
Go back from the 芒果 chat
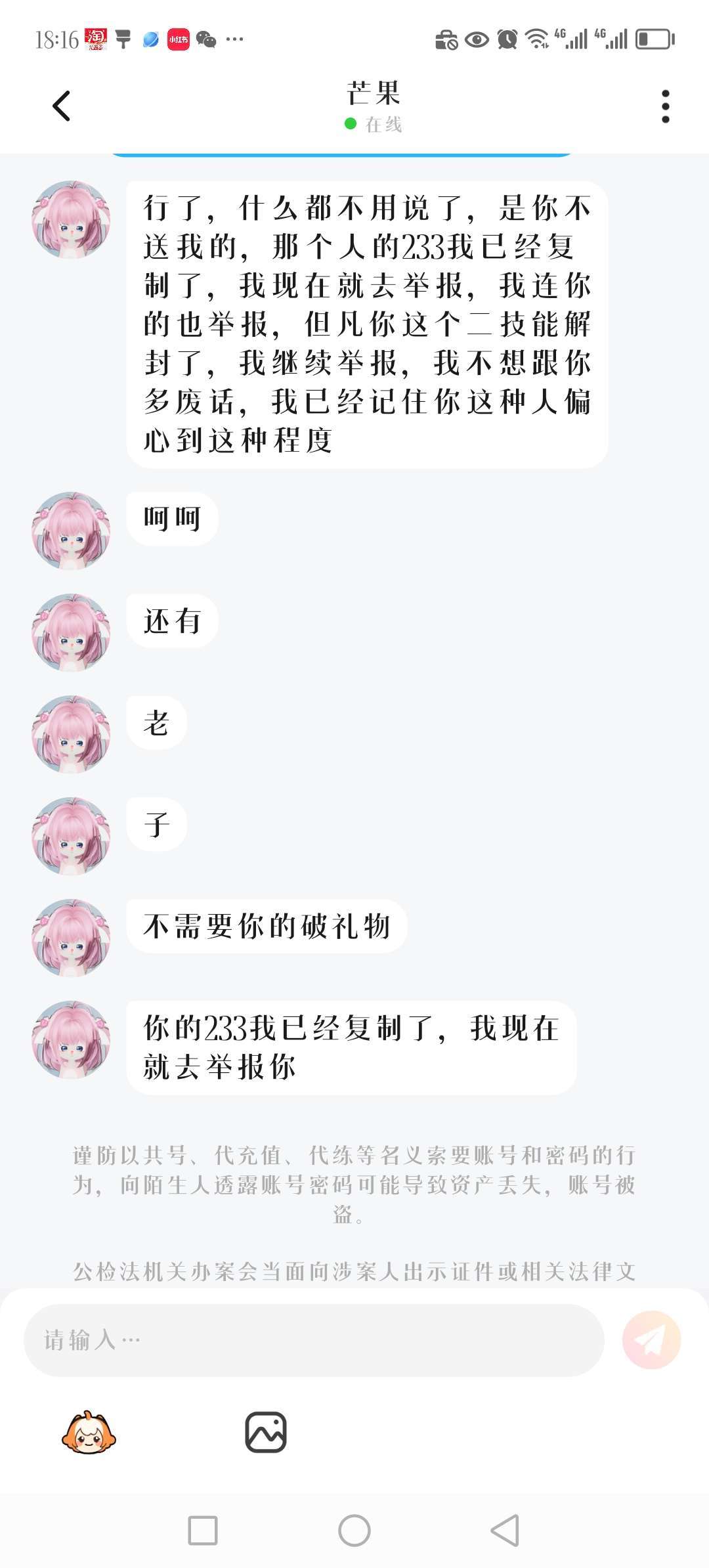click(x=61, y=106)
